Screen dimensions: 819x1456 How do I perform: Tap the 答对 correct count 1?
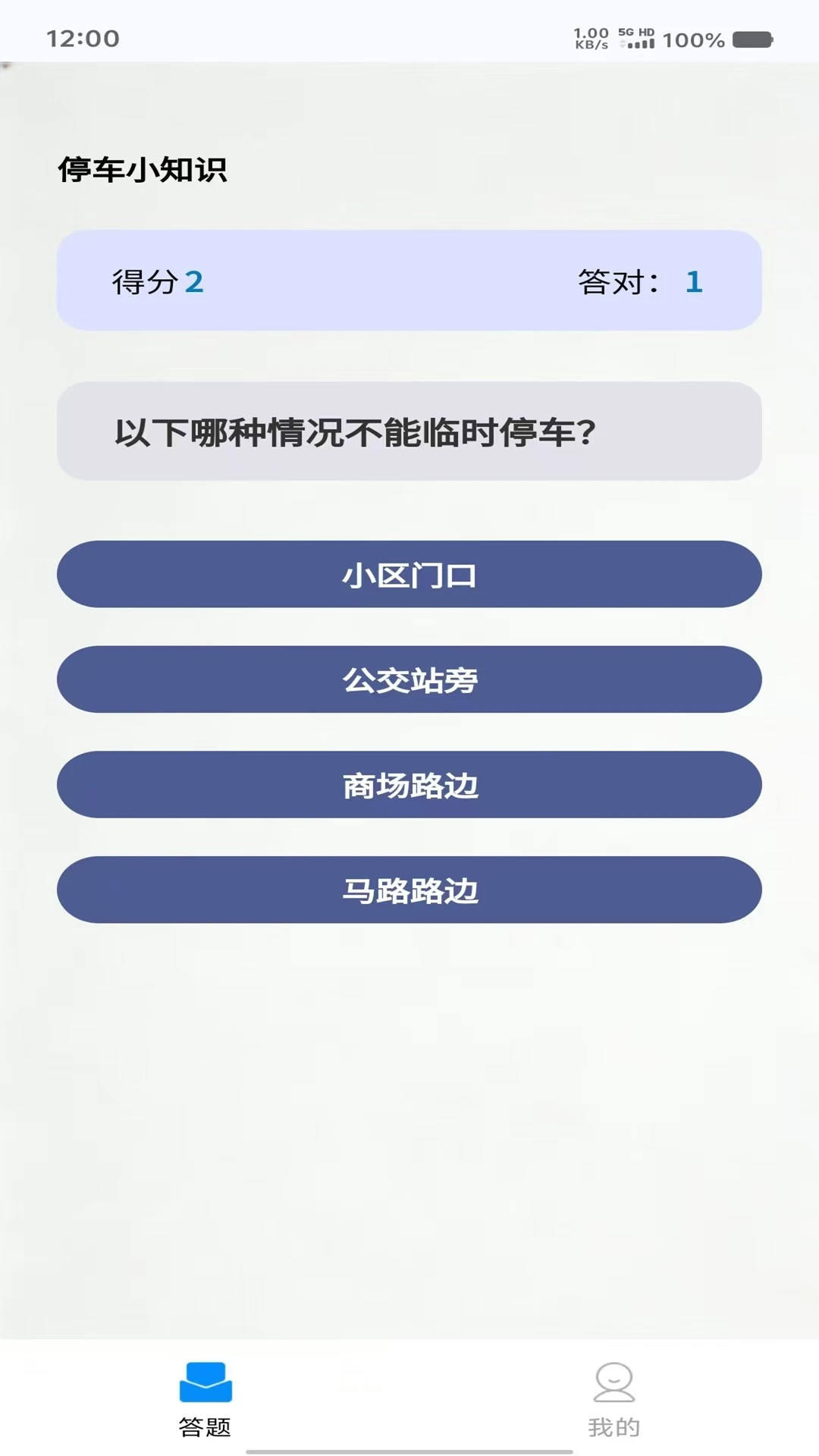pyautogui.click(x=694, y=281)
